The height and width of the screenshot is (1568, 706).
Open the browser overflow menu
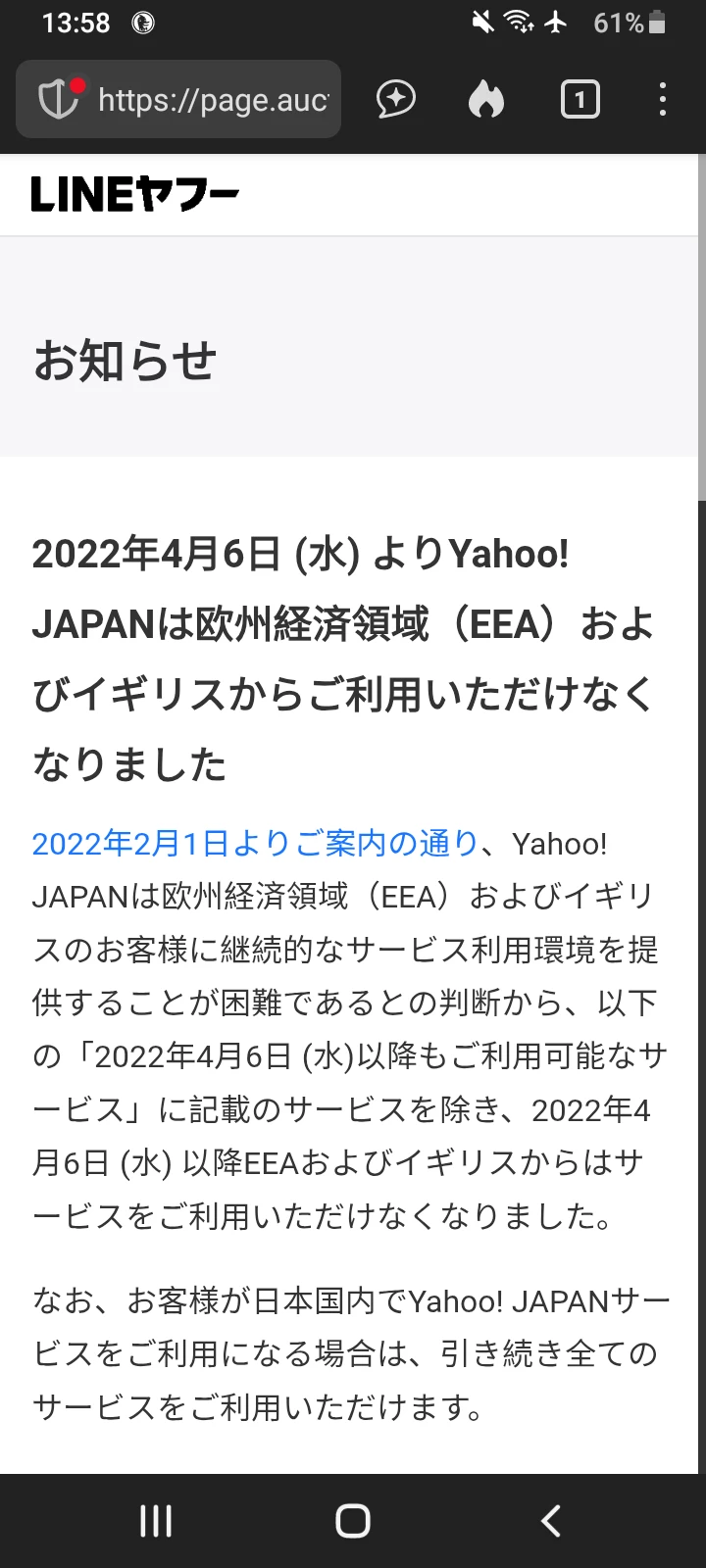tap(663, 100)
